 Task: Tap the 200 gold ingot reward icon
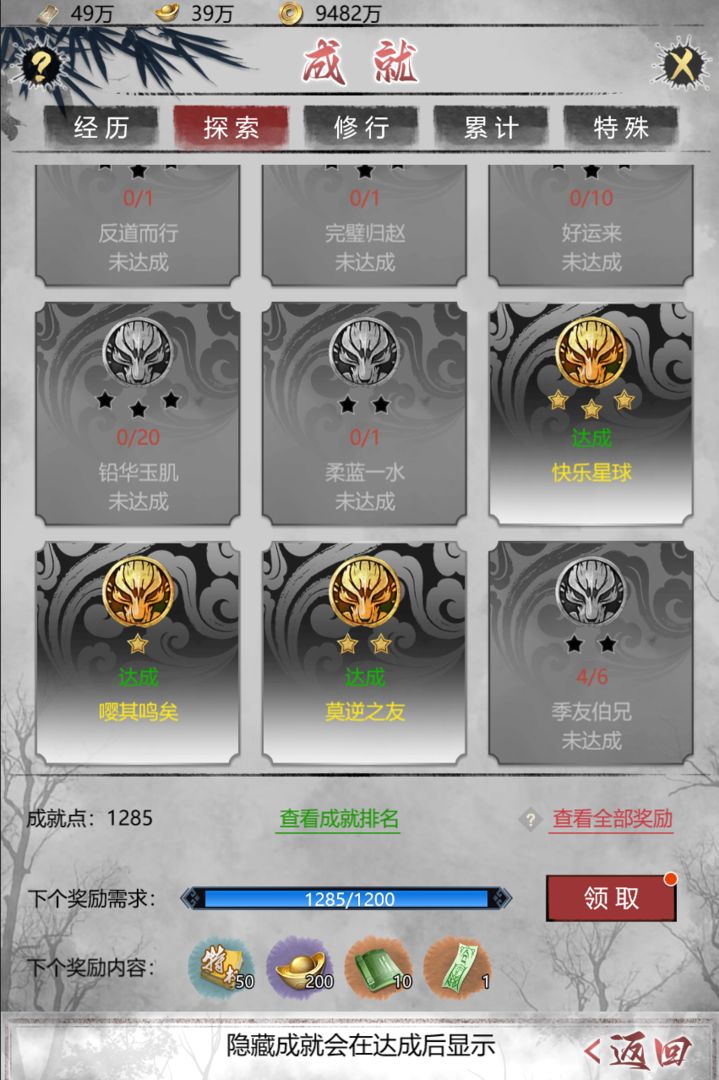coord(300,967)
